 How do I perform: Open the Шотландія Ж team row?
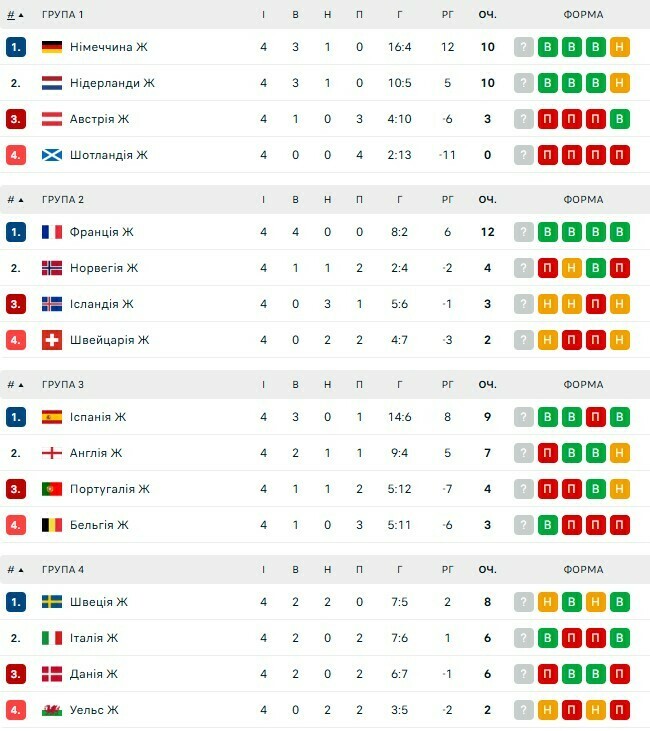coord(108,155)
